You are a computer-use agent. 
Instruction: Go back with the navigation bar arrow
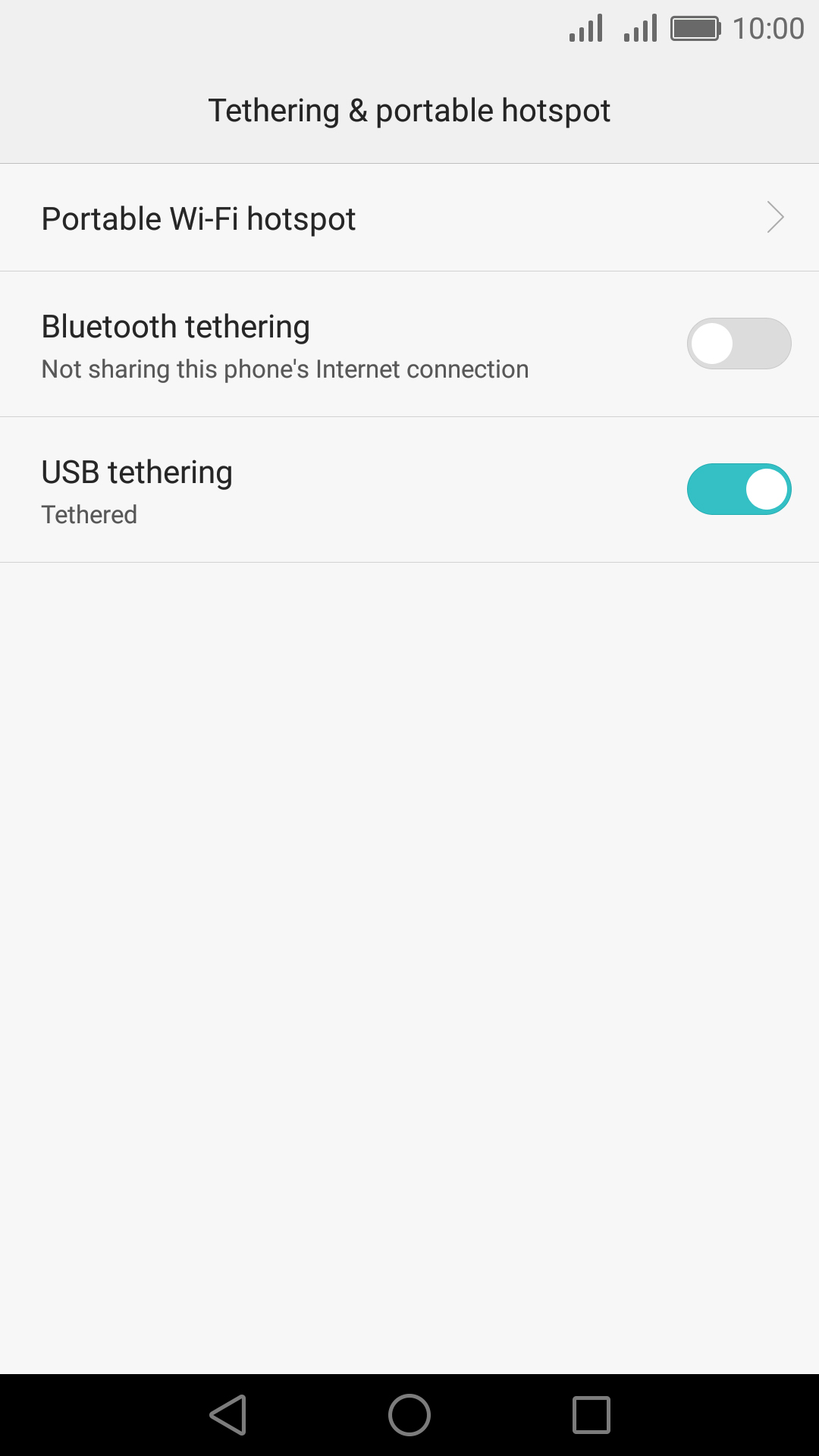(x=228, y=1415)
